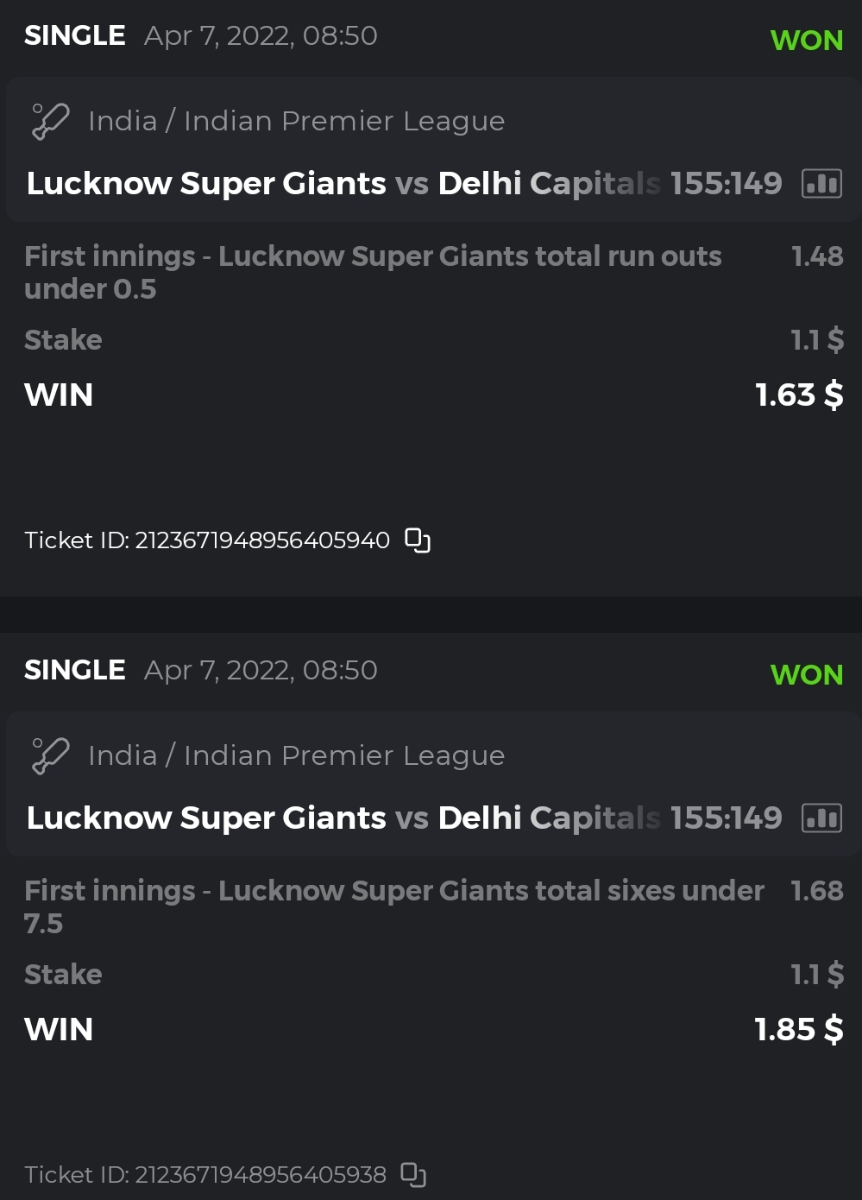Copy ticket ID ending in 5938

coord(413,1174)
